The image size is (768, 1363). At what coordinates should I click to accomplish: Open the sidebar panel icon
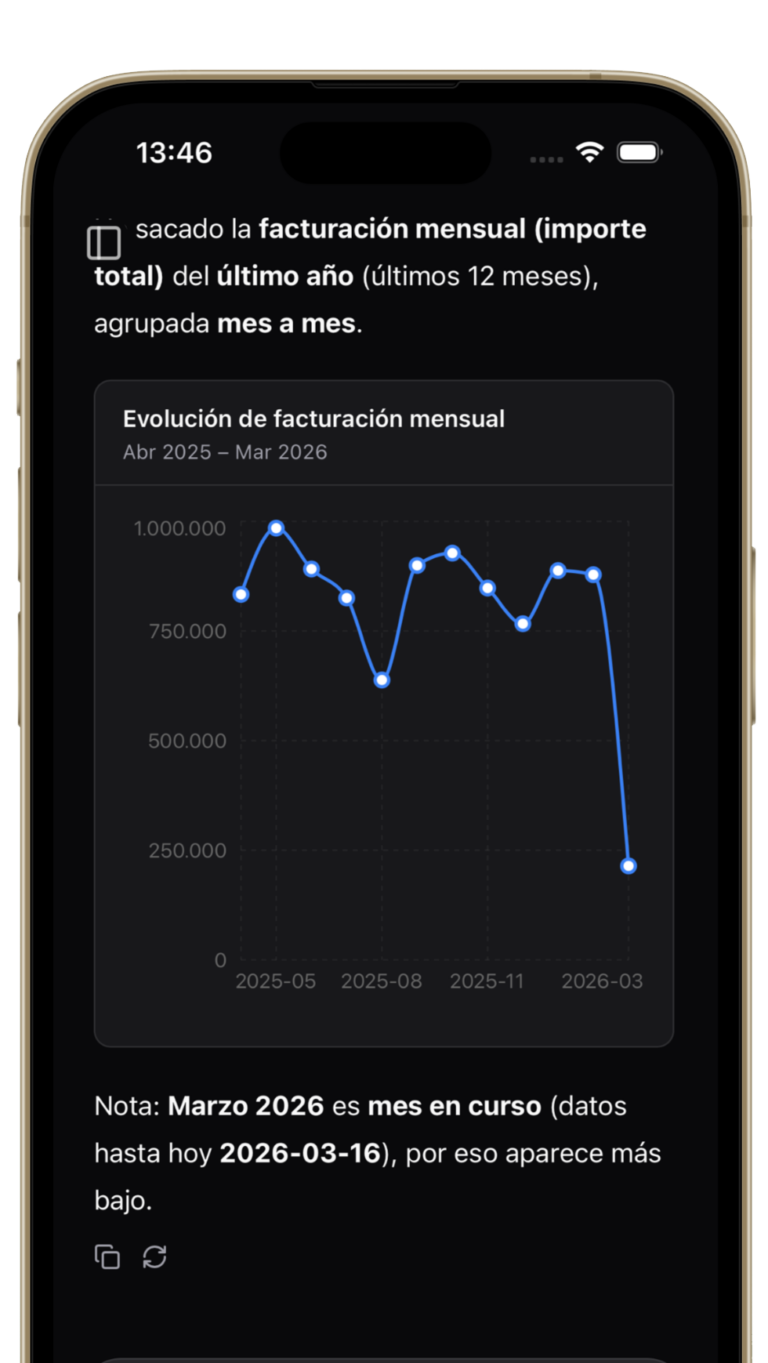tap(104, 242)
